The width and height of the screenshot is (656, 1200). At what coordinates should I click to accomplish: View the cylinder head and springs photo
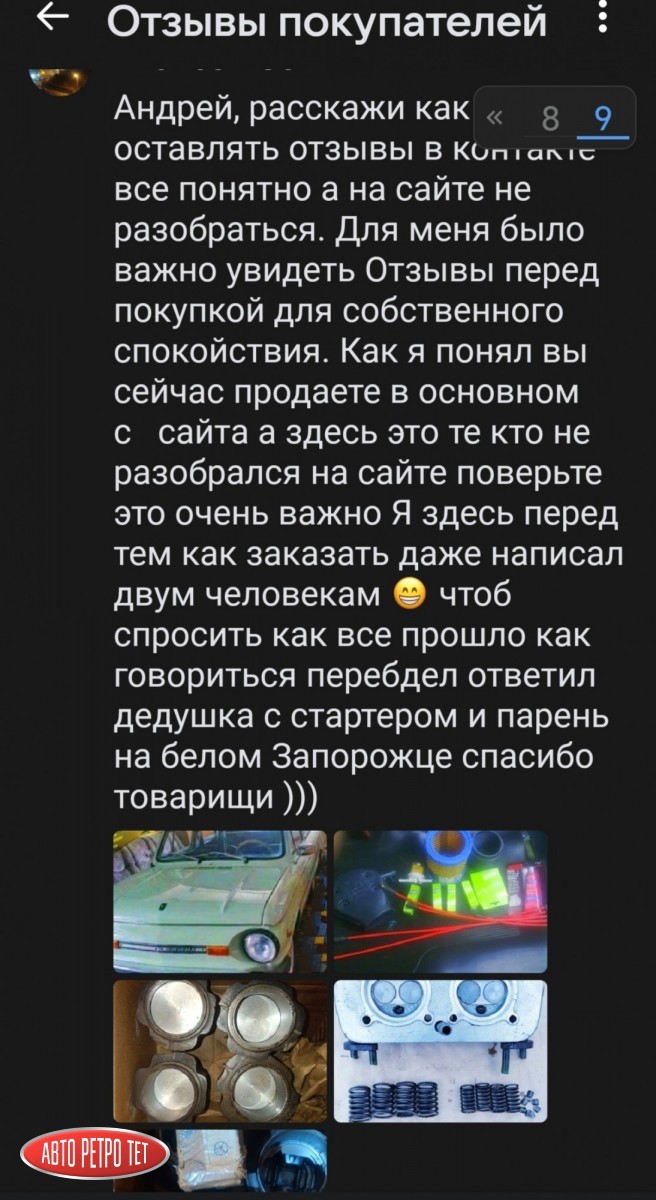(440, 1051)
